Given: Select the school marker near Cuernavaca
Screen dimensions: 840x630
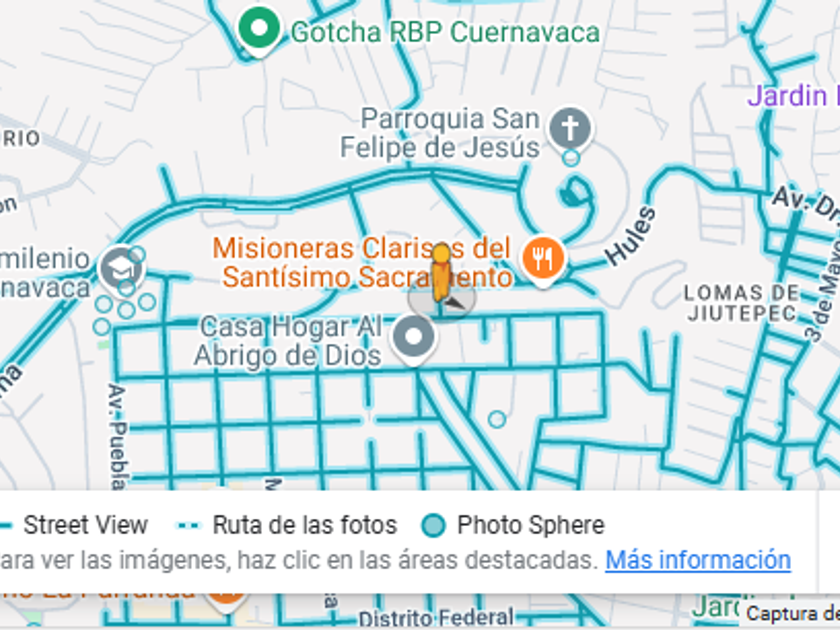Looking at the screenshot, I should [122, 268].
